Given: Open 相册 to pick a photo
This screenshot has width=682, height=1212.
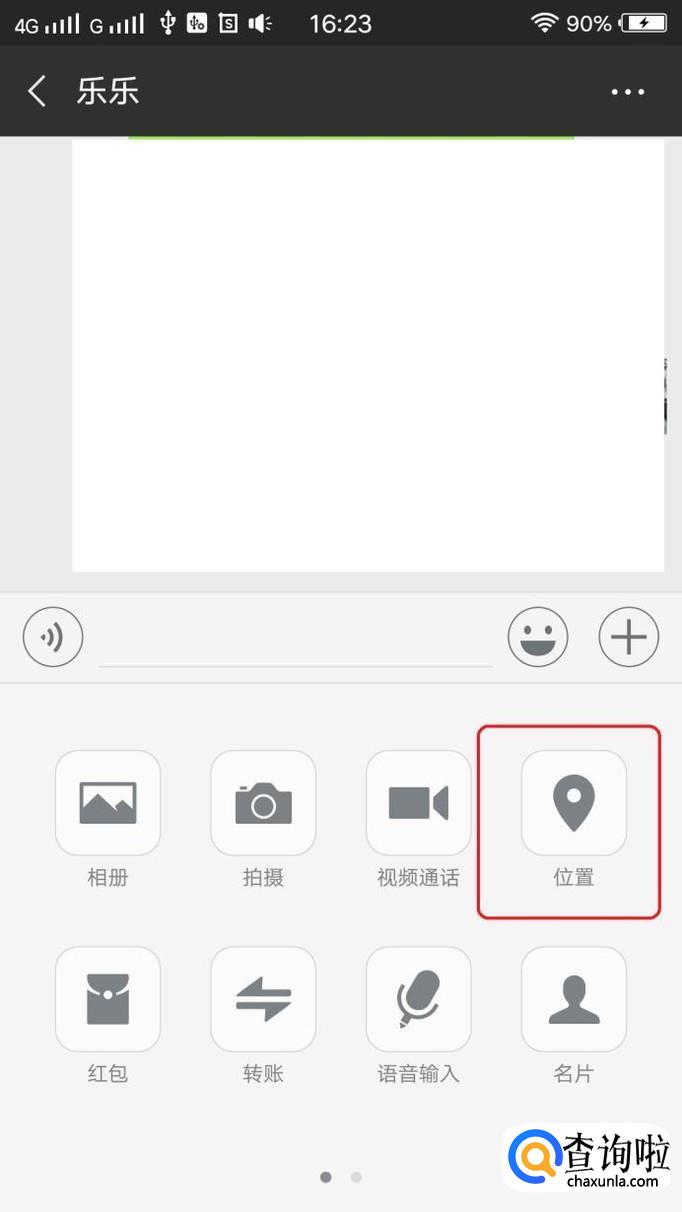Looking at the screenshot, I should [x=108, y=803].
